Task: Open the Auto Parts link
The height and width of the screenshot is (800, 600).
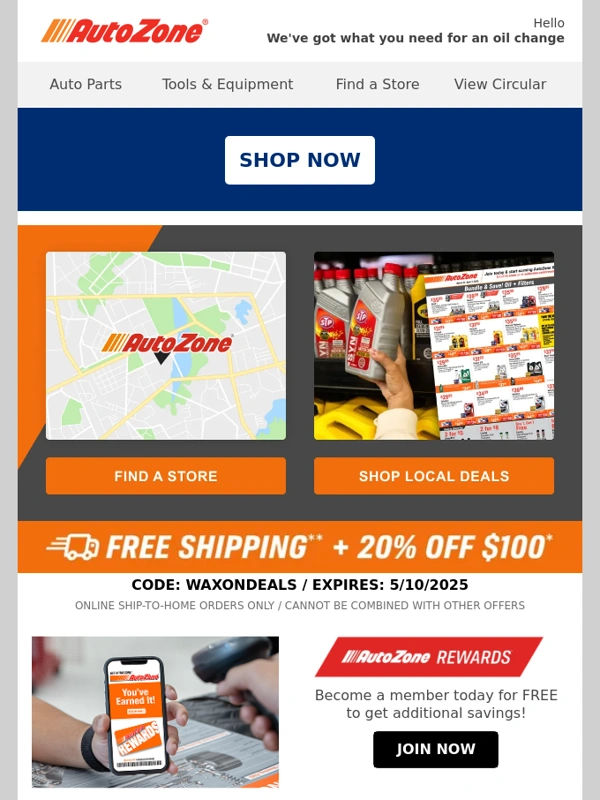Action: pyautogui.click(x=86, y=85)
